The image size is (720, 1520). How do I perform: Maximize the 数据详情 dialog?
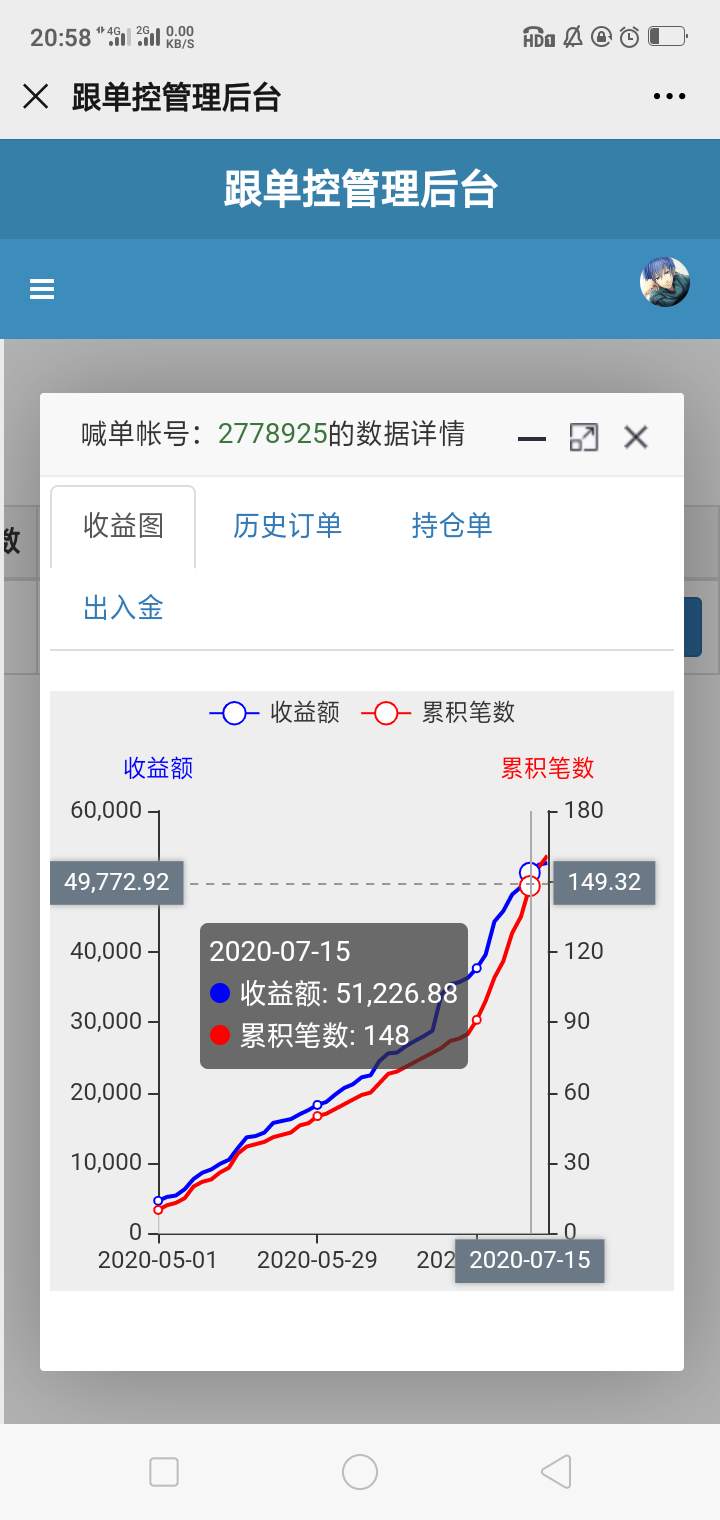tap(584, 437)
